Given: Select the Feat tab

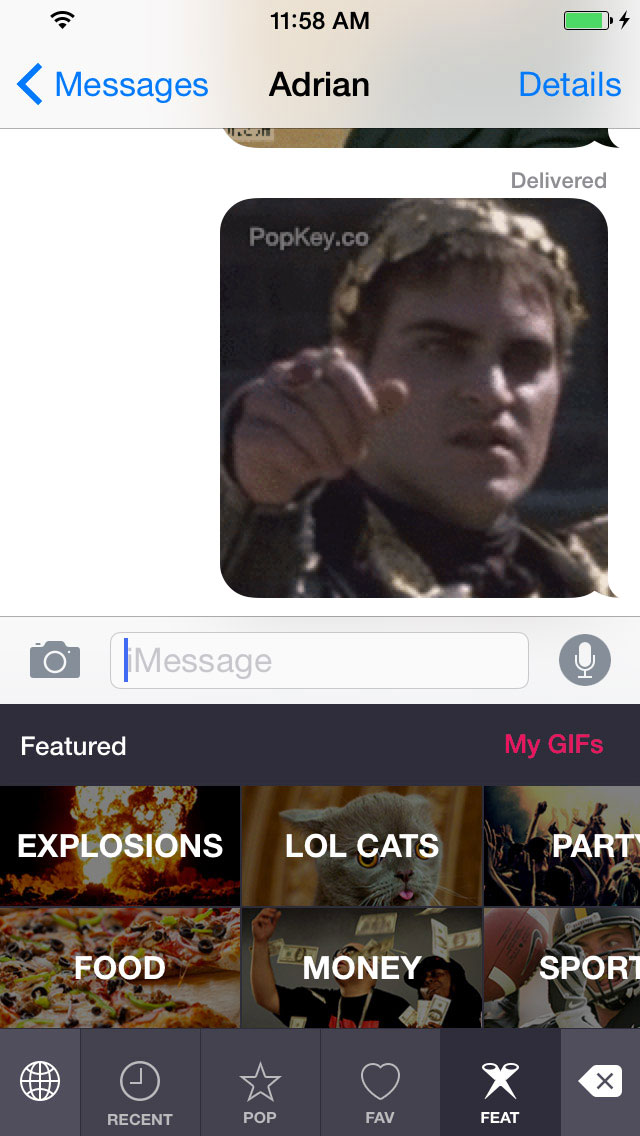Looking at the screenshot, I should tap(500, 1082).
